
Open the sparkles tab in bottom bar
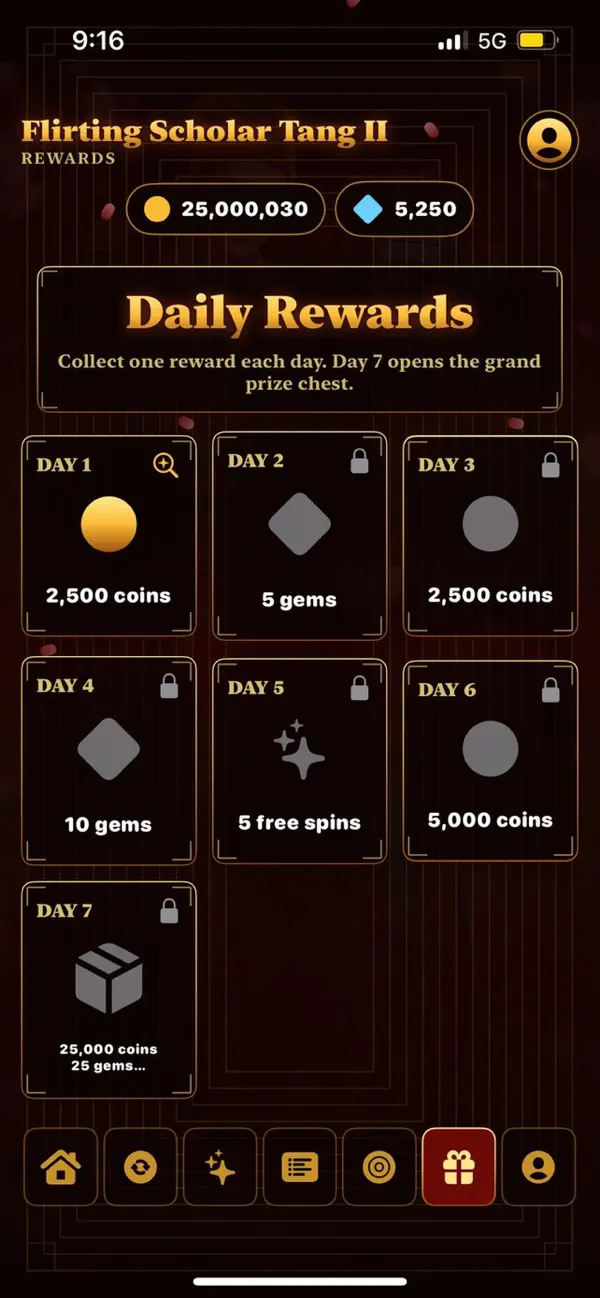click(x=220, y=1167)
